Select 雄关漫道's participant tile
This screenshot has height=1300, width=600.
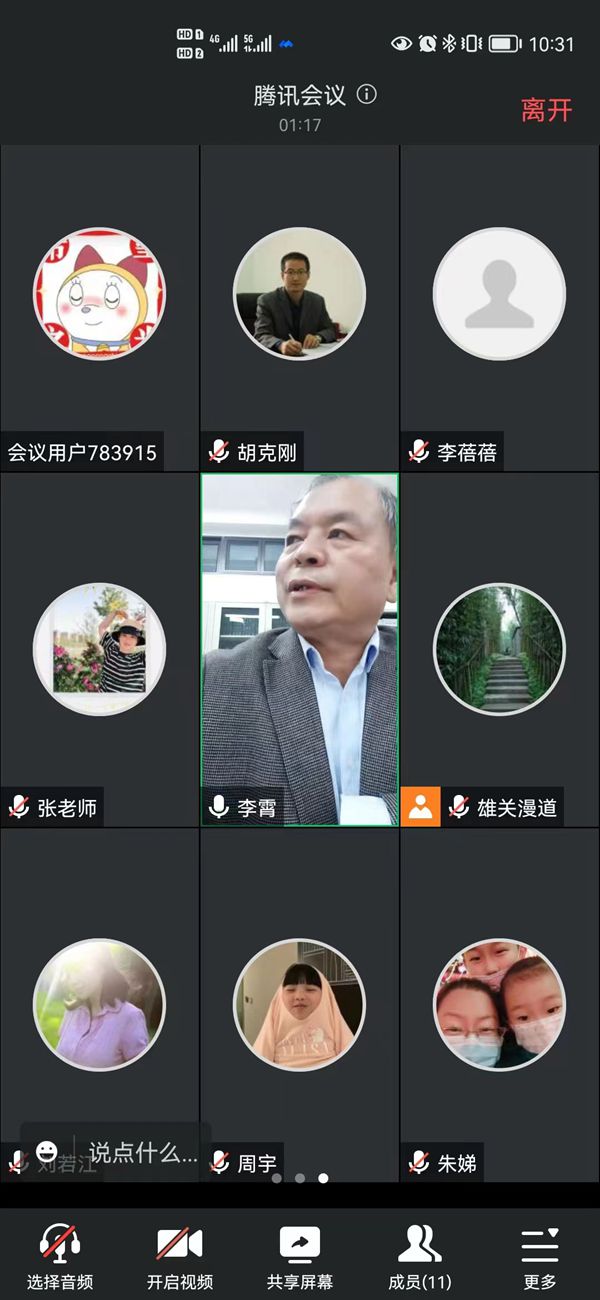point(500,650)
